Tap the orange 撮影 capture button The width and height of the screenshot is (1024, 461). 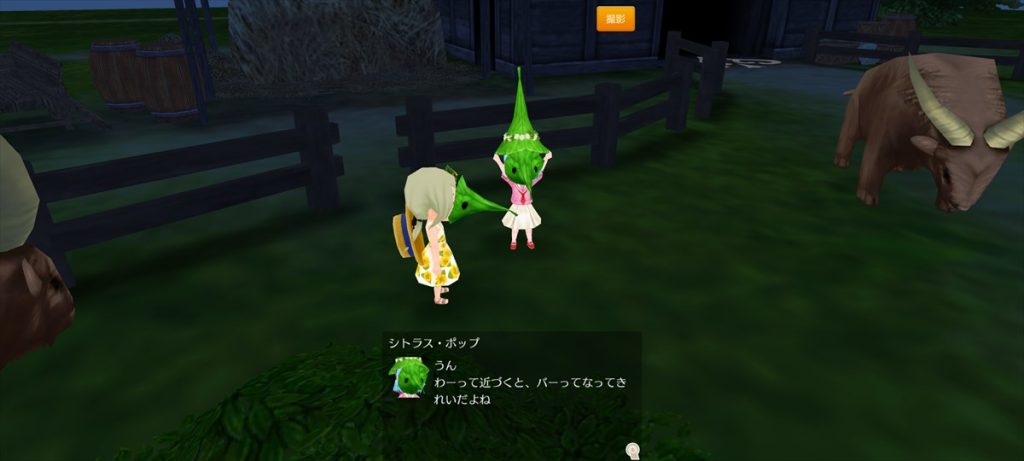click(615, 19)
